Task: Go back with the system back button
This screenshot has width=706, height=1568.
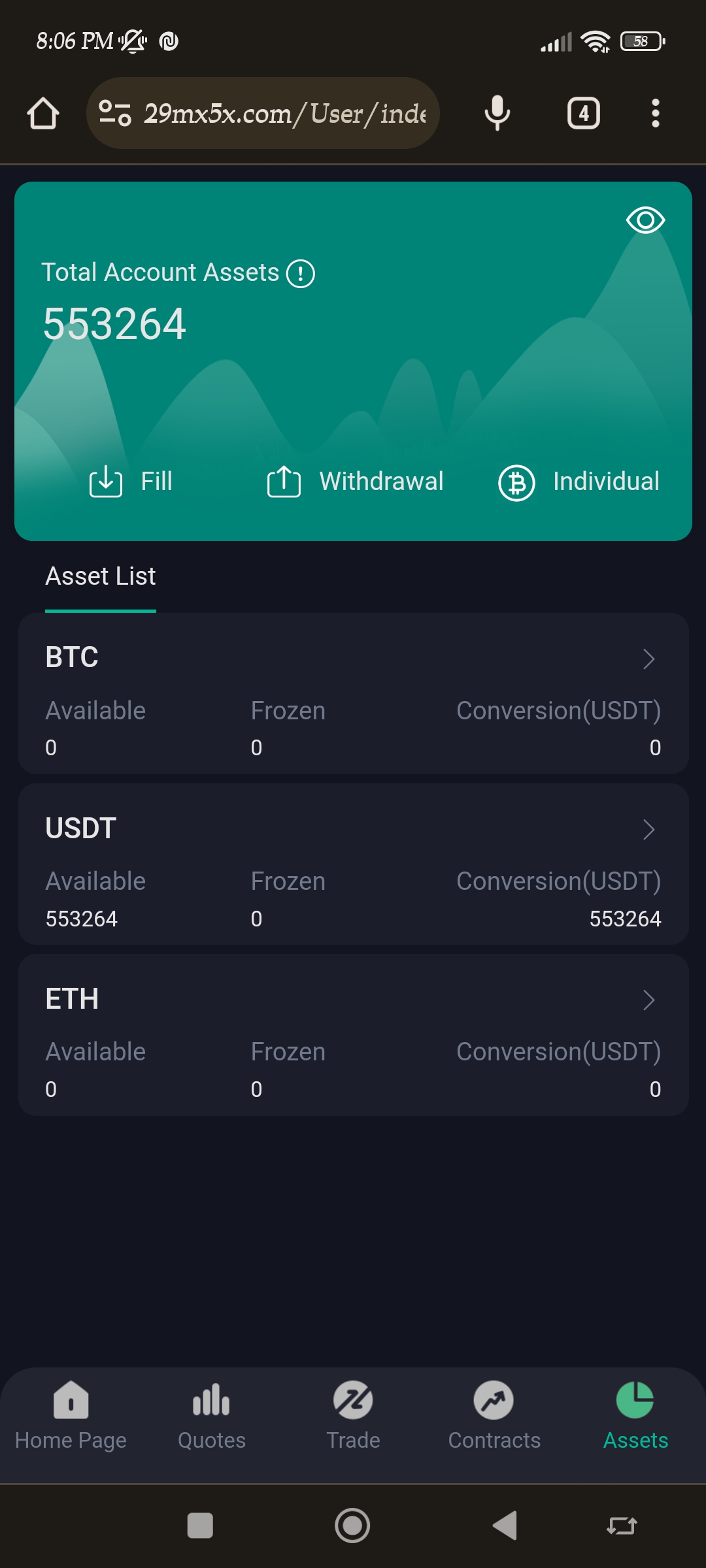Action: [x=505, y=1526]
